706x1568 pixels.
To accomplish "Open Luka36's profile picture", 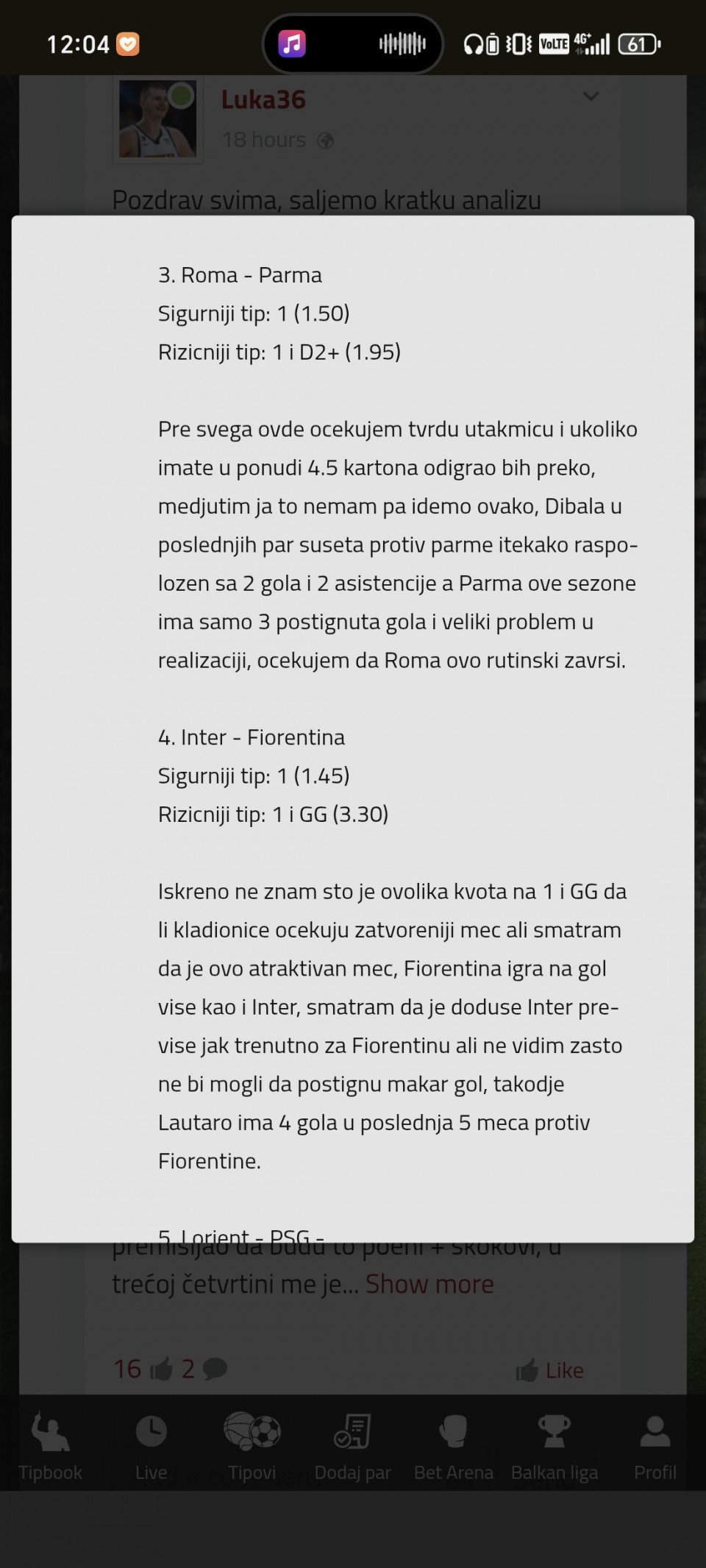I will 157,119.
